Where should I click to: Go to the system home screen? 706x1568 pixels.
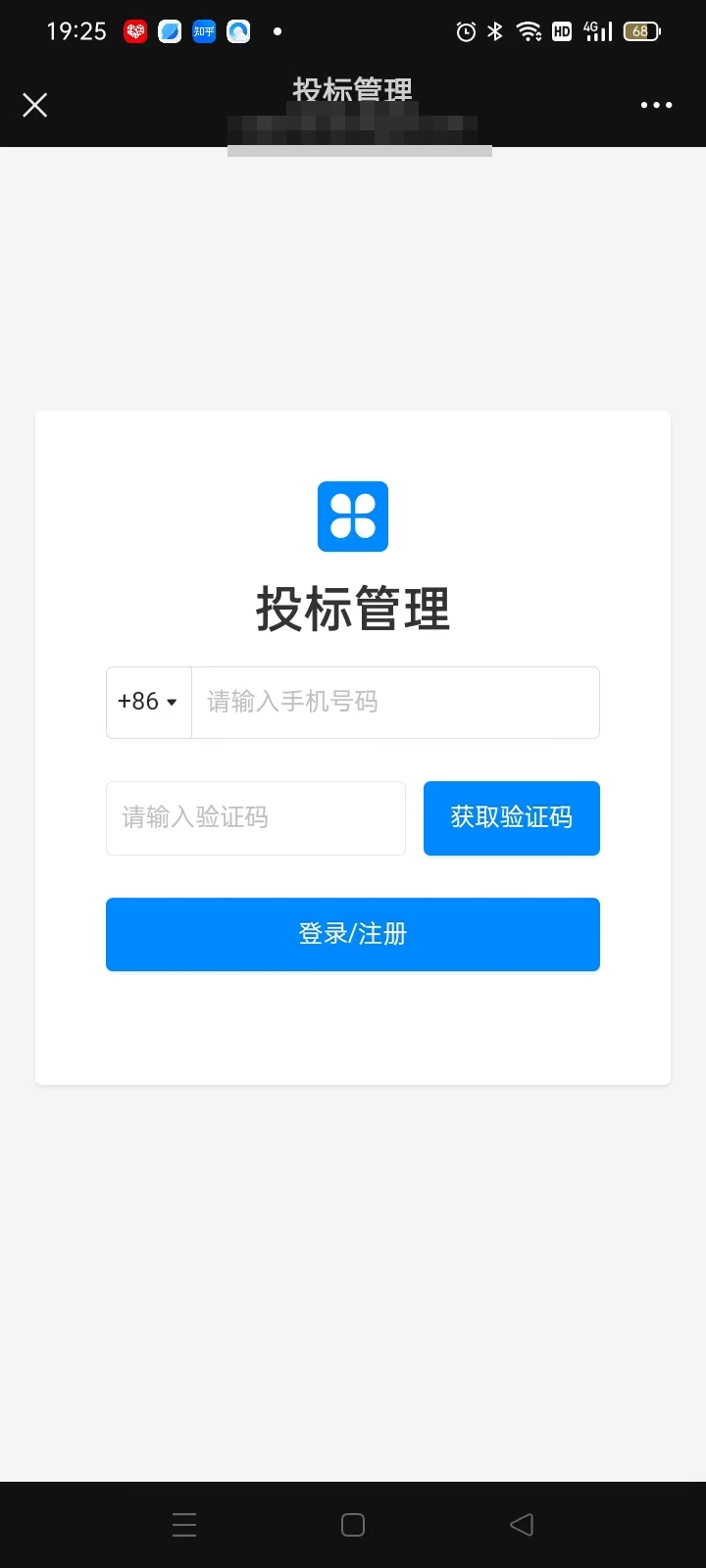coord(353,1524)
